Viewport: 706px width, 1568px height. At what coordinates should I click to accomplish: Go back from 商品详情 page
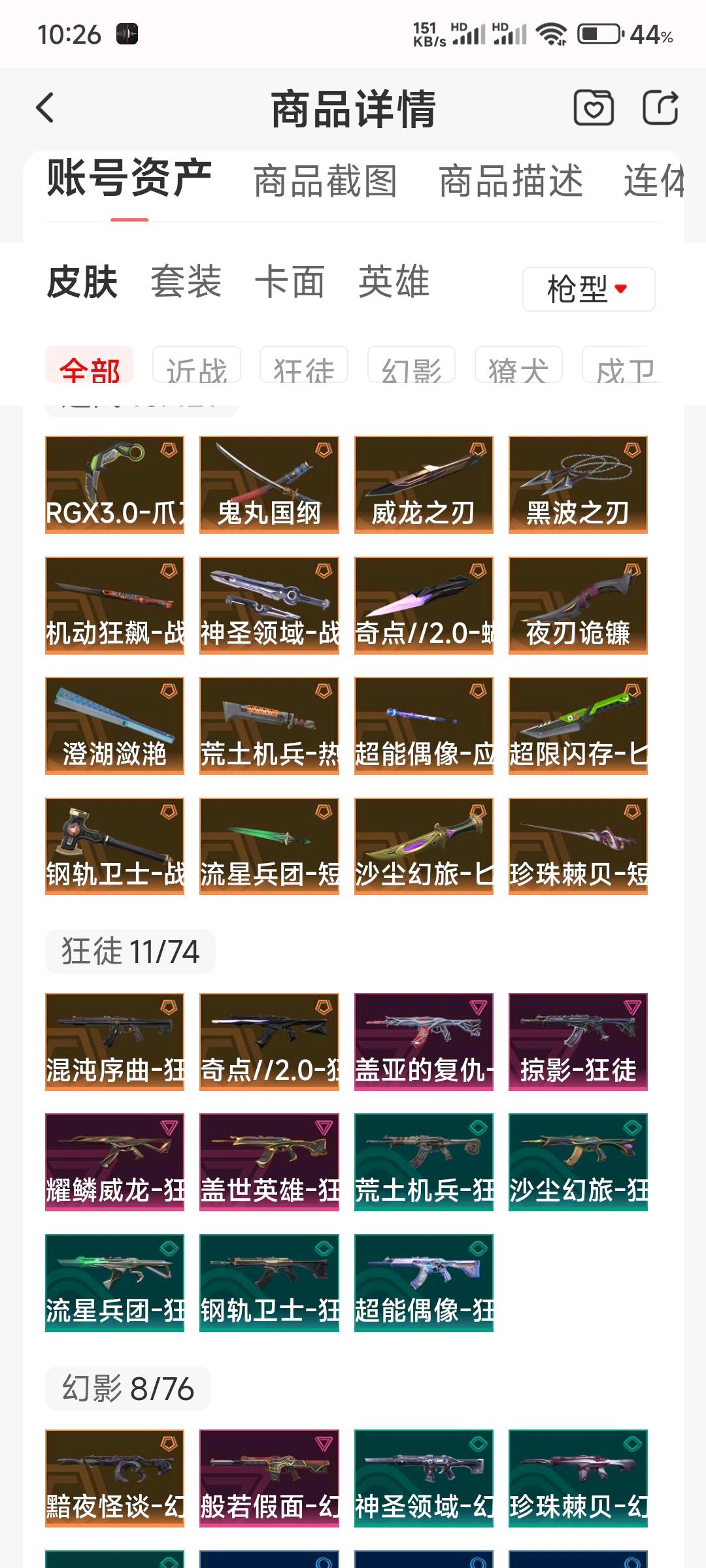point(45,108)
